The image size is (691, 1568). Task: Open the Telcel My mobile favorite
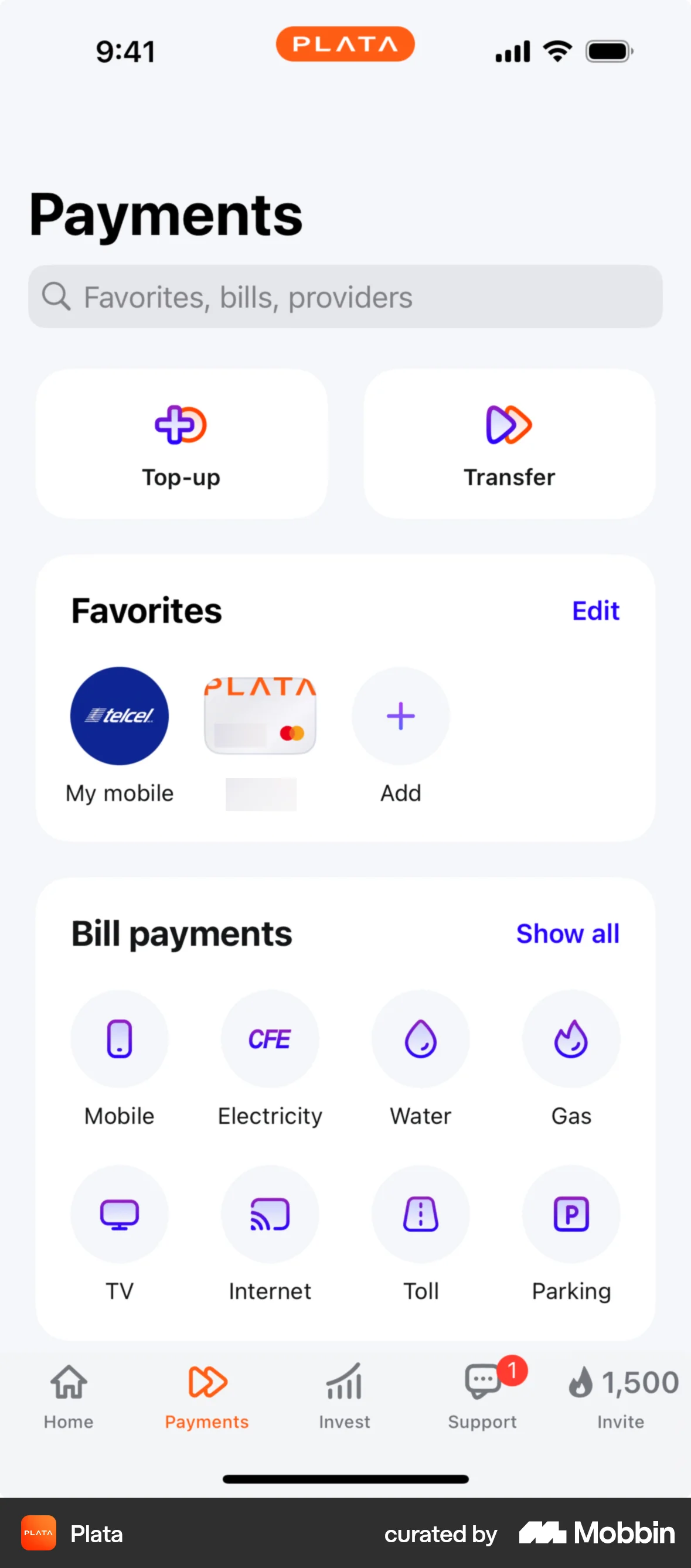pos(120,716)
